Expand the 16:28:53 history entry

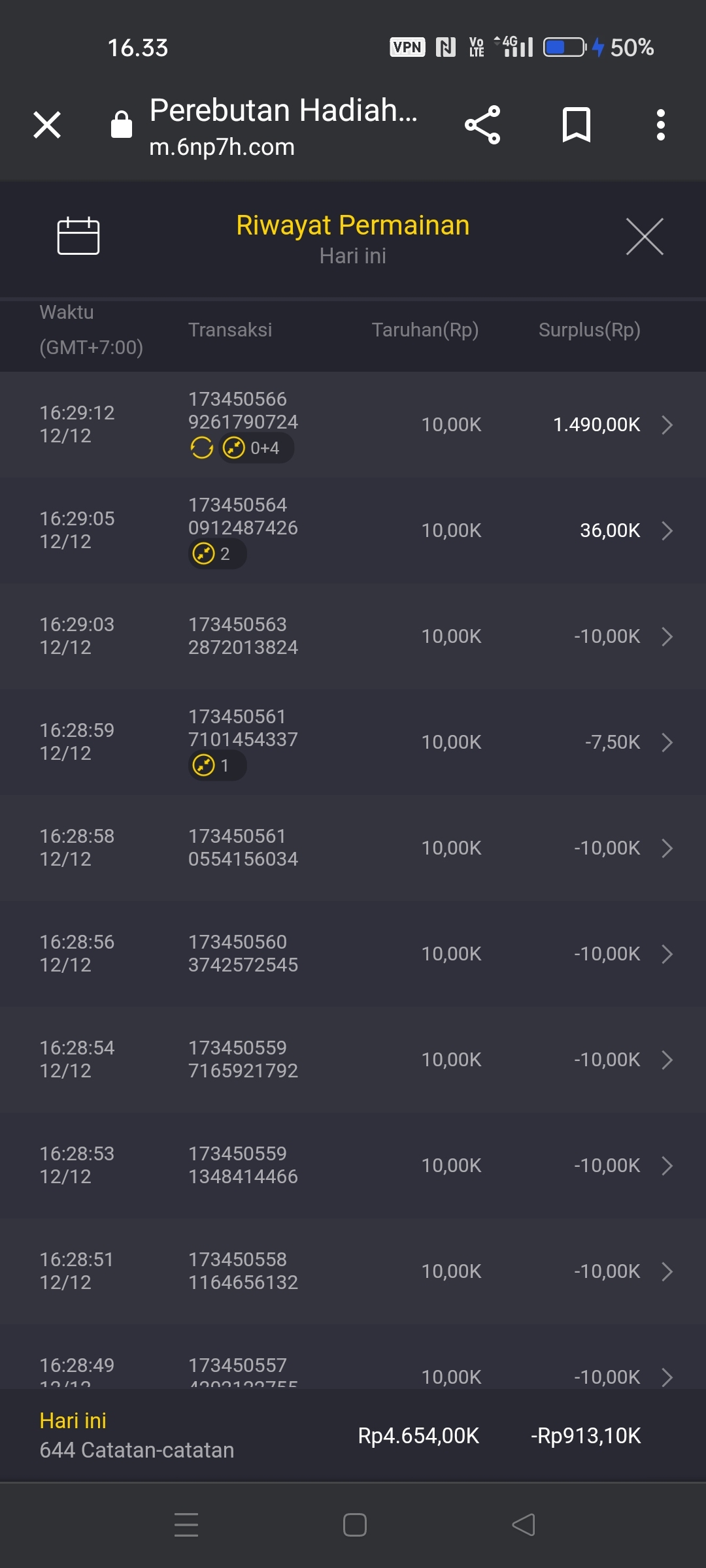[x=667, y=1166]
